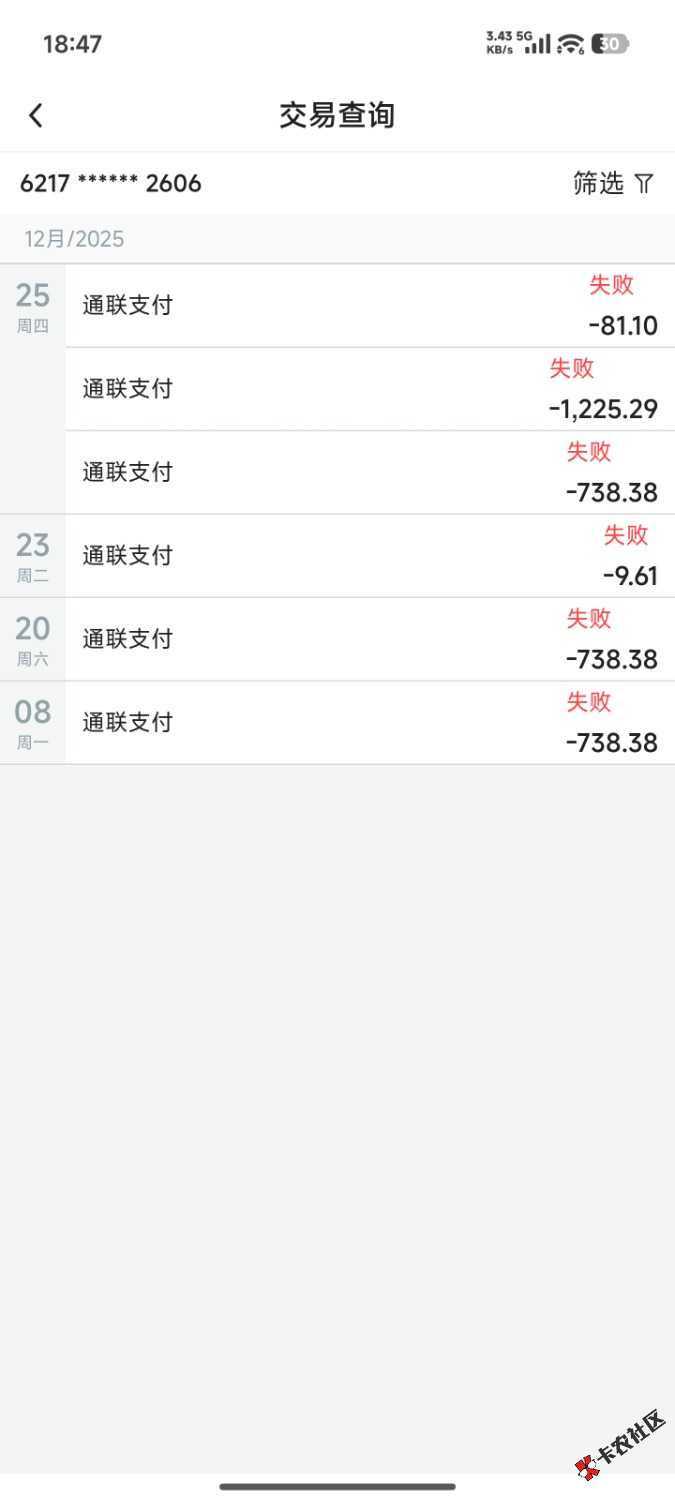Open the -738.38 transaction dated the 25th
The height and width of the screenshot is (1500, 675).
point(370,472)
